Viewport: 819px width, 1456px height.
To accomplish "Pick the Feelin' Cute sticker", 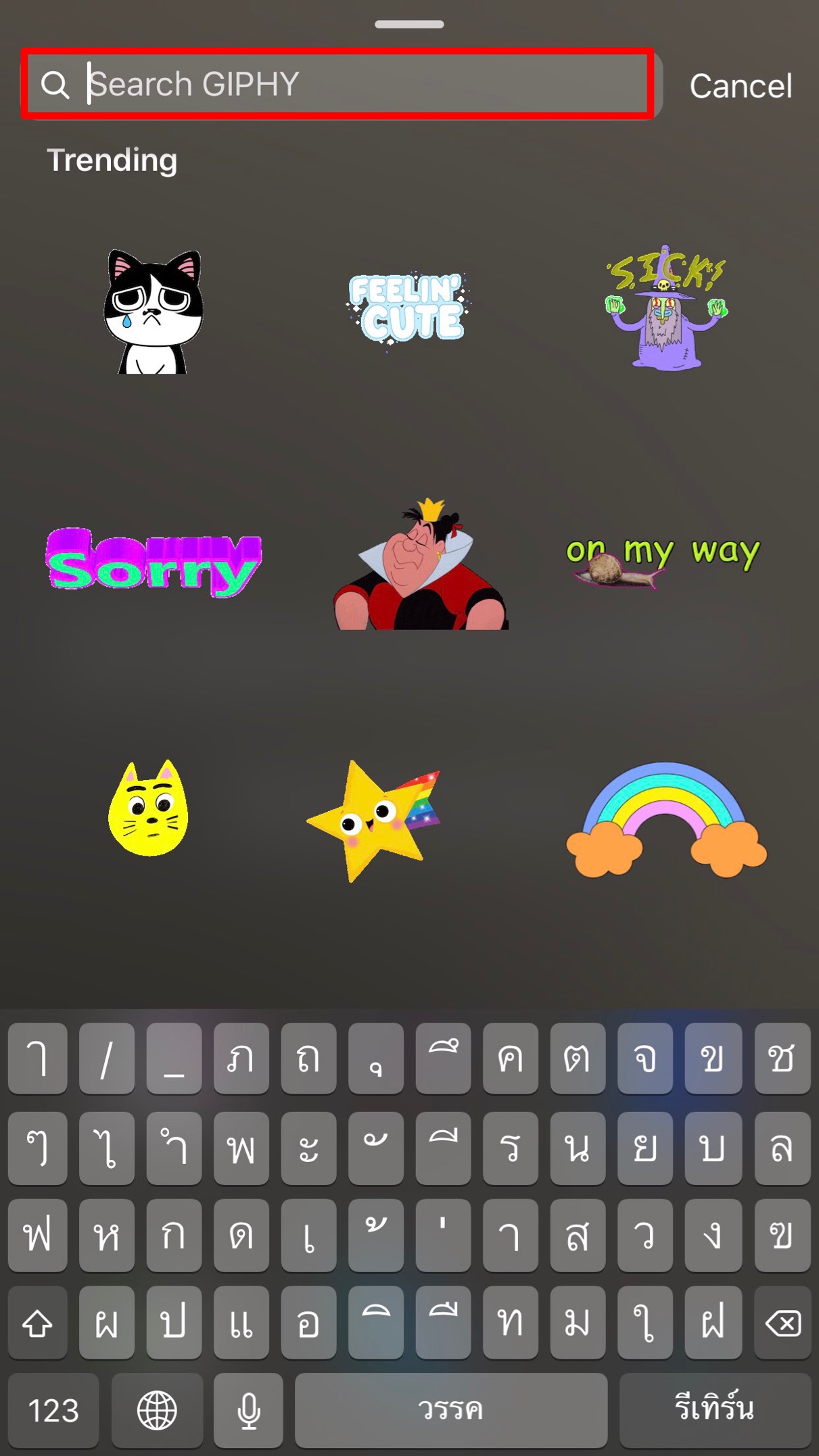I will click(x=408, y=308).
